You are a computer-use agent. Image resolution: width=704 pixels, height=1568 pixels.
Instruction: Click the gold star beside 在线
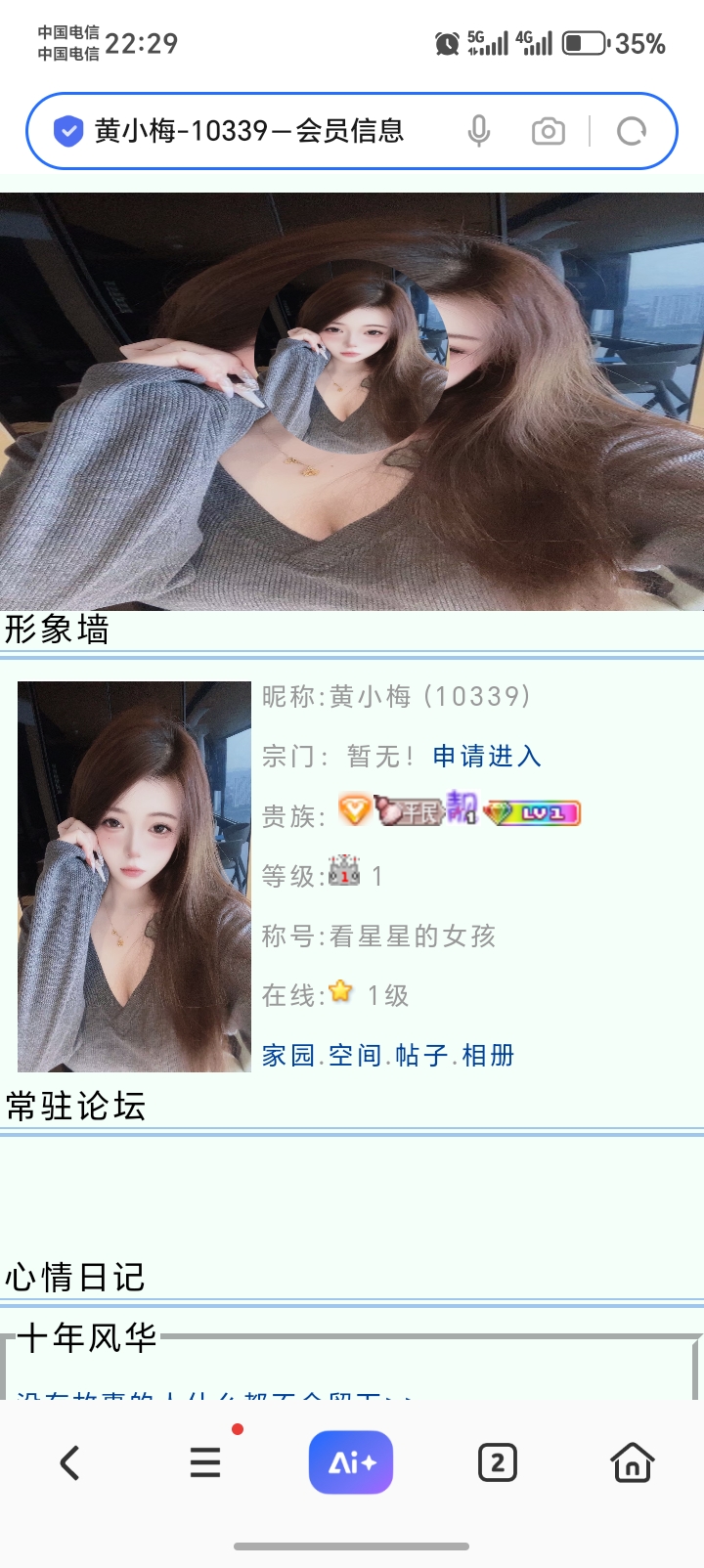pyautogui.click(x=339, y=993)
